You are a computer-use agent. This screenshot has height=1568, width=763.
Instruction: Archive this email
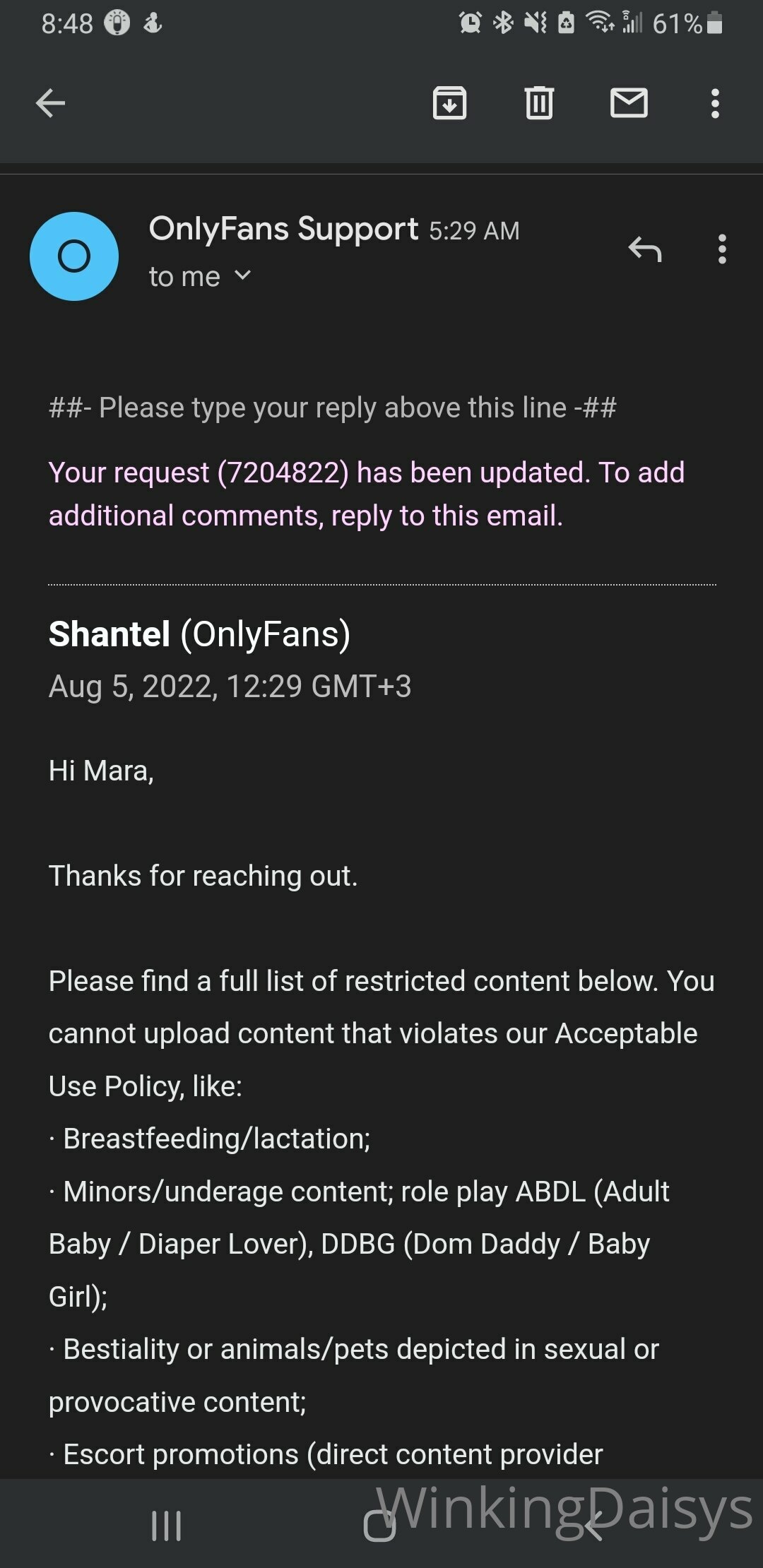(449, 103)
